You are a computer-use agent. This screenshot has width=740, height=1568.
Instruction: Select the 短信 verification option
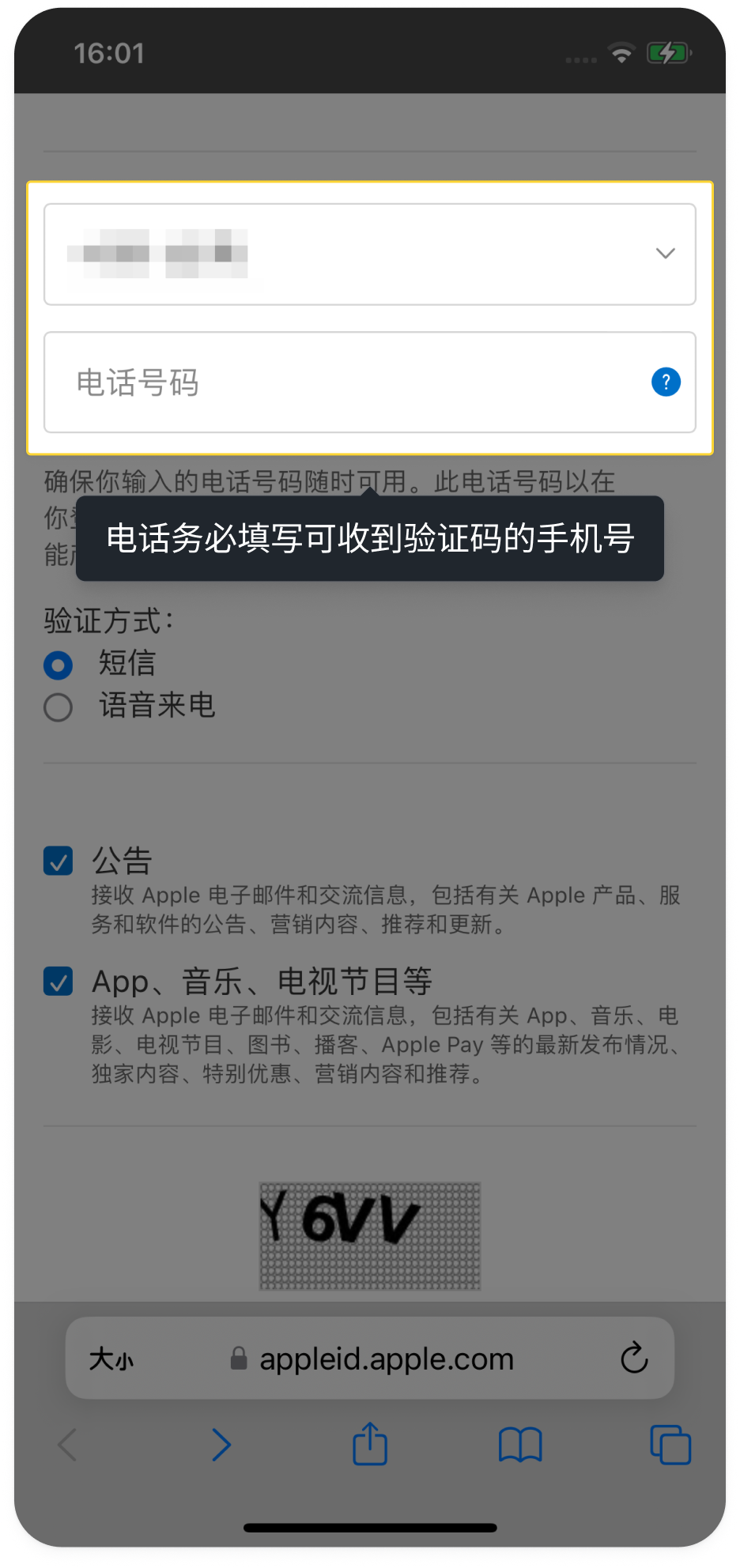(x=58, y=665)
